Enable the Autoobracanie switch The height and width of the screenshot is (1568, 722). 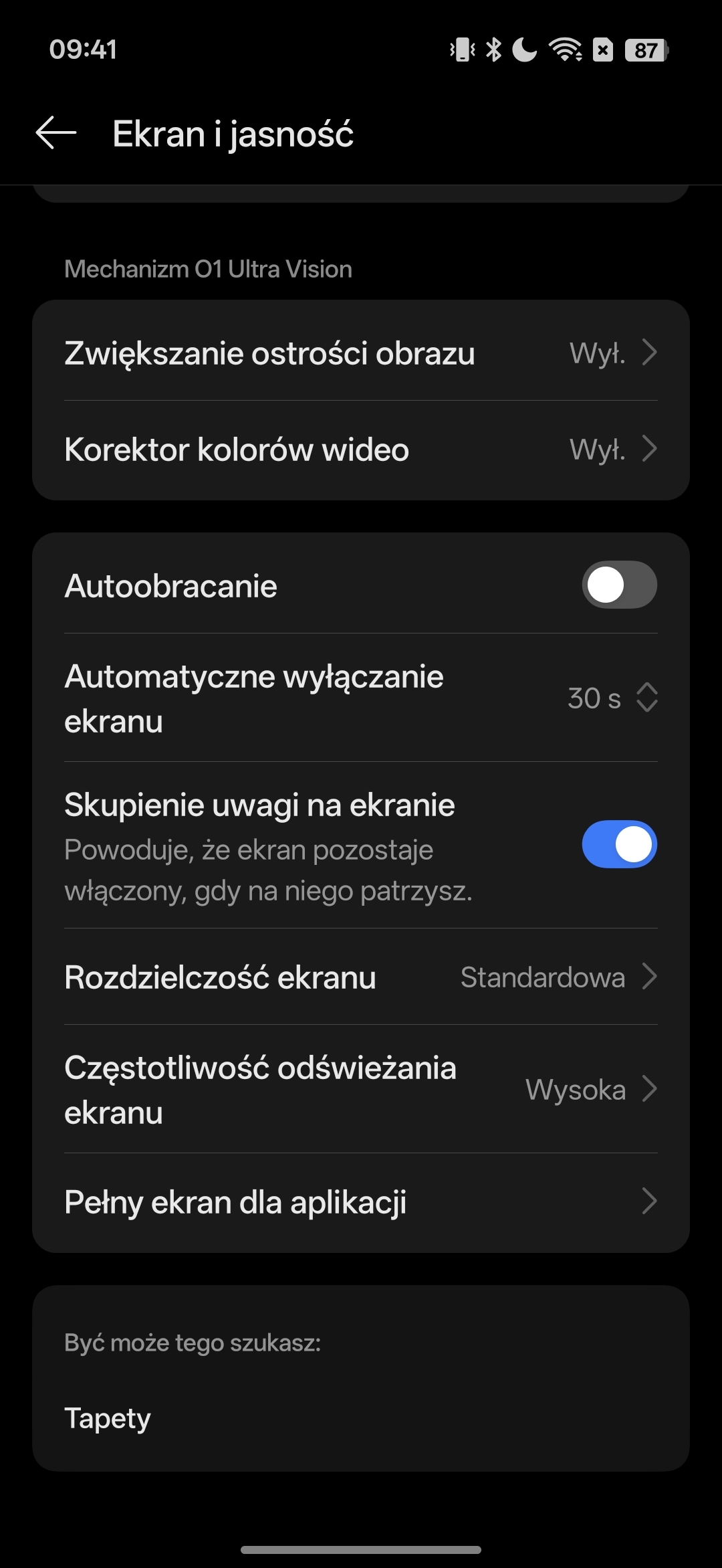point(618,585)
